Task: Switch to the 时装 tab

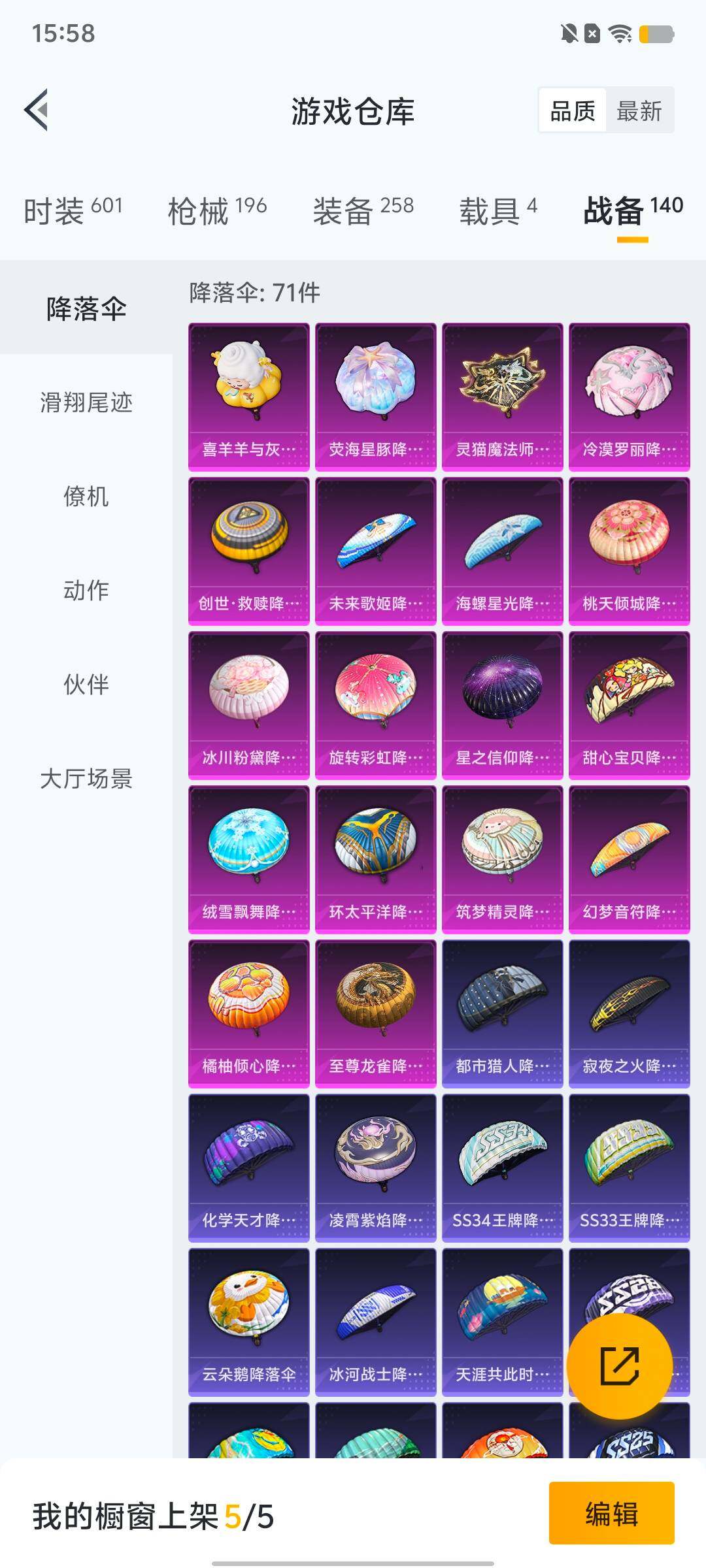Action: click(73, 210)
